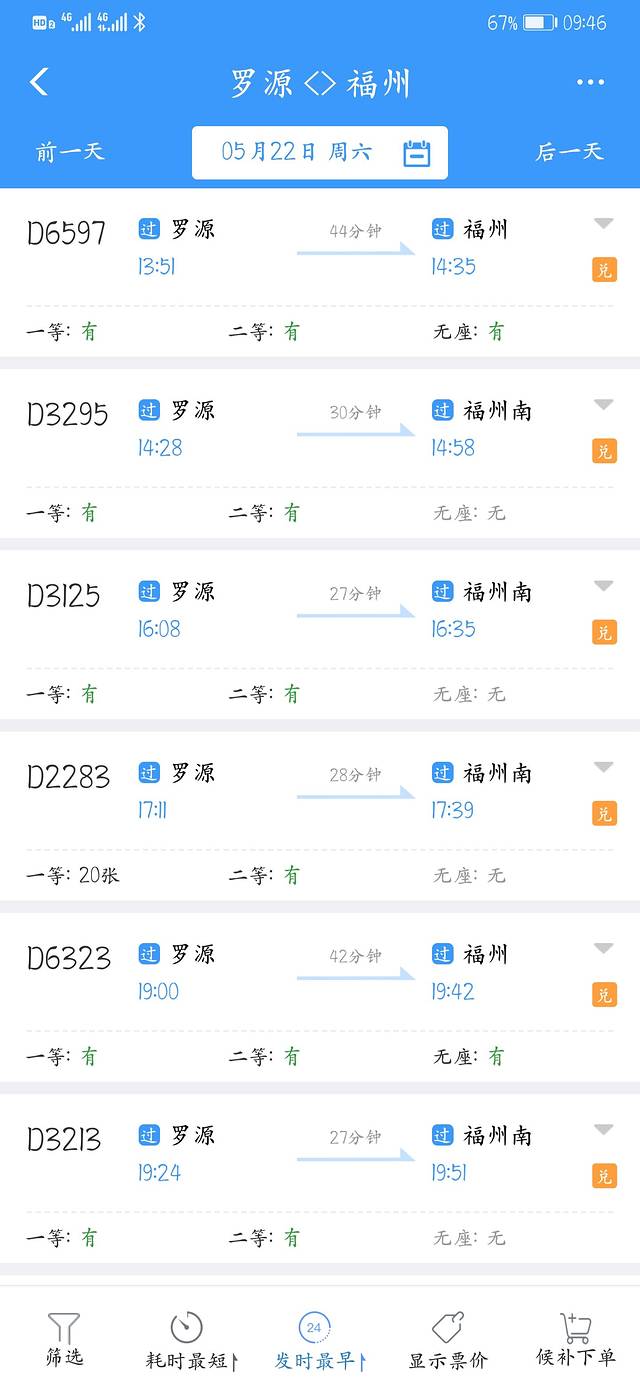Open the three-dot overflow menu
The height and width of the screenshot is (1386, 640).
tap(590, 82)
